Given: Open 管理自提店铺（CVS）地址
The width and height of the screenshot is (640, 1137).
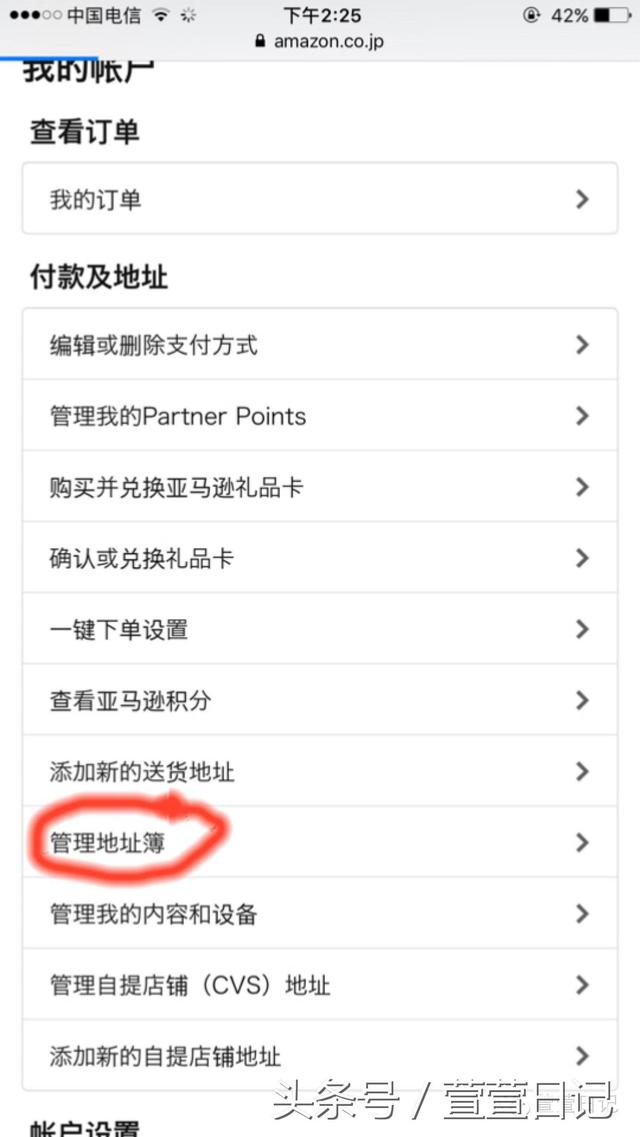Looking at the screenshot, I should (x=320, y=985).
